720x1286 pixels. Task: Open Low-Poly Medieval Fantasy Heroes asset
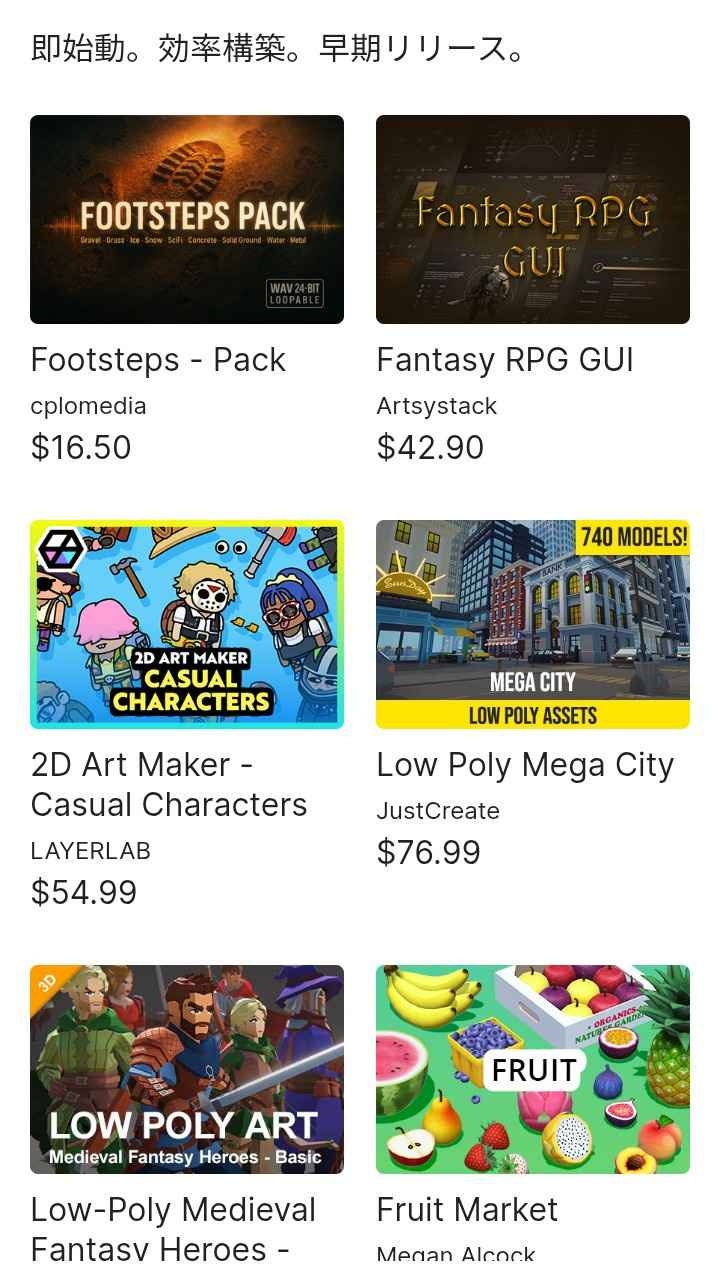click(x=187, y=1069)
